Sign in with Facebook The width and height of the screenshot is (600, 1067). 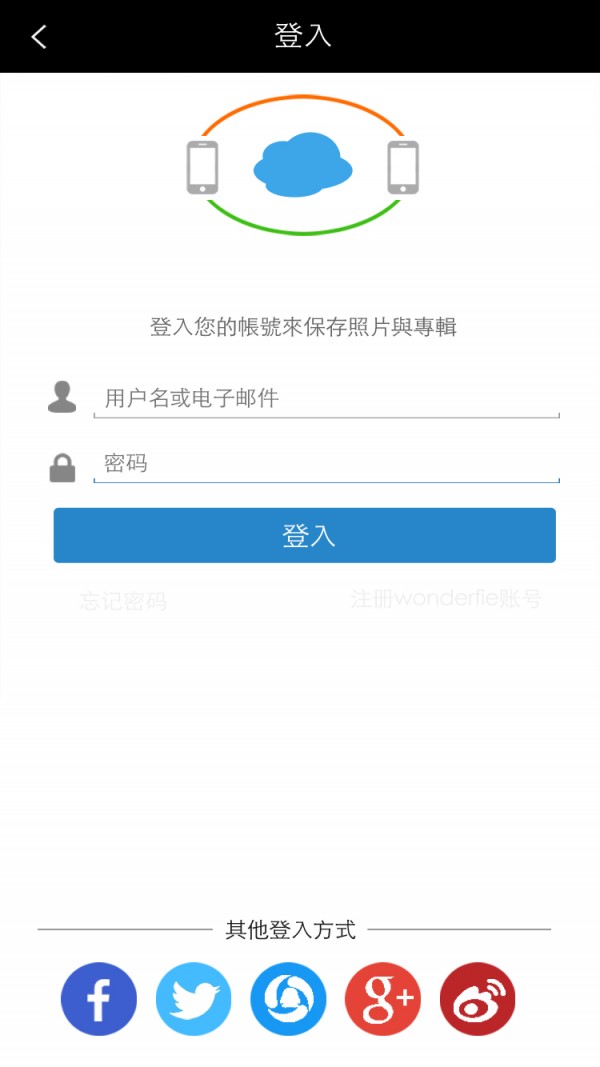pyautogui.click(x=99, y=998)
